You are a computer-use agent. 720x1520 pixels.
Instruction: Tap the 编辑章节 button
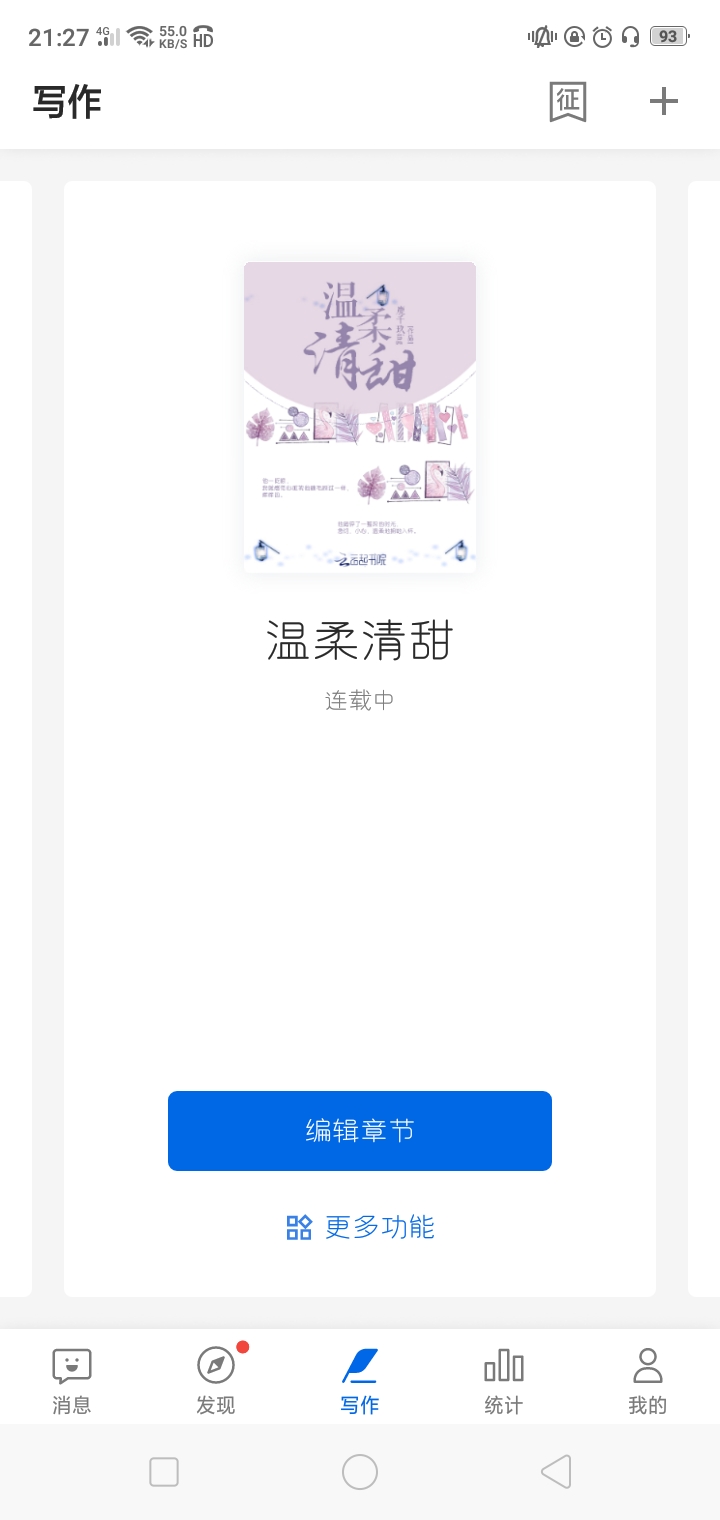click(360, 1131)
